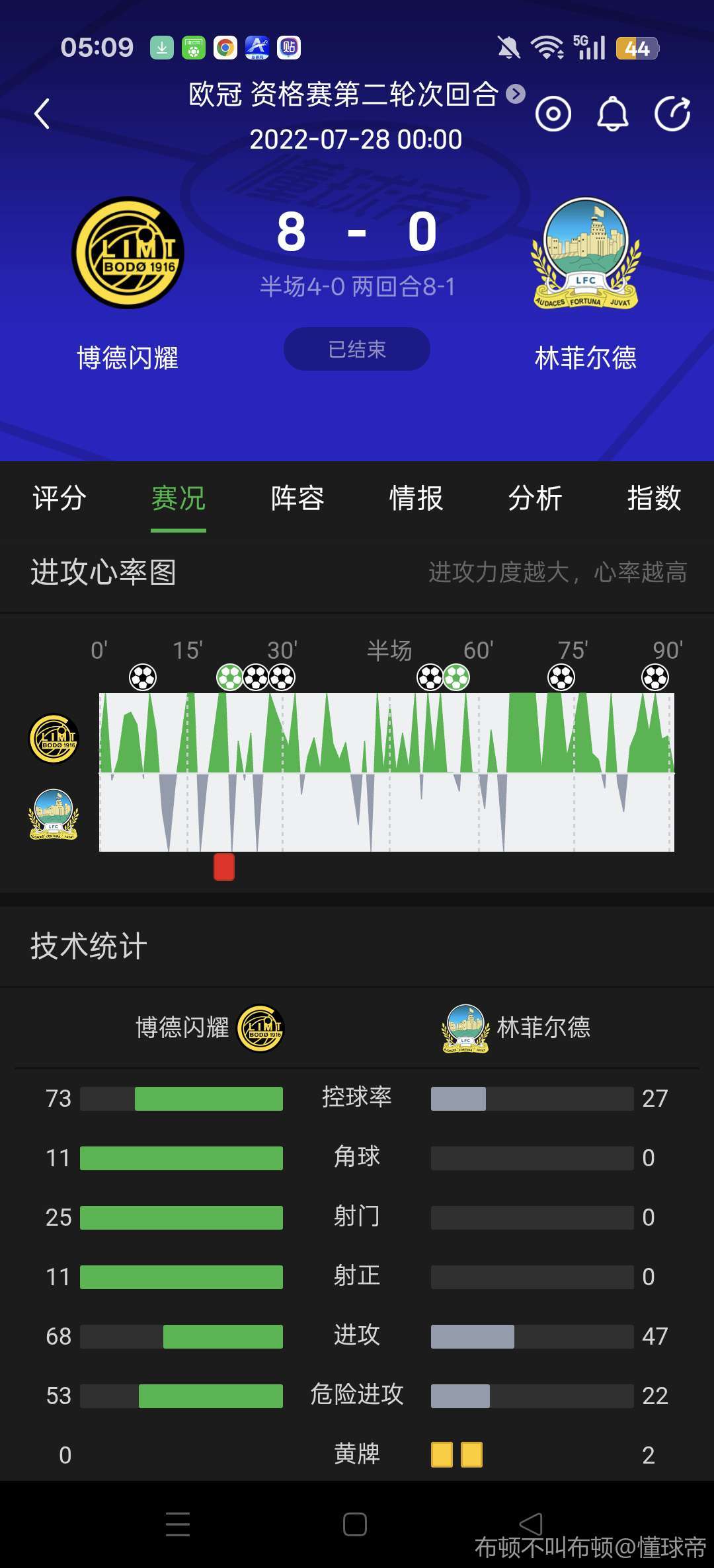Switch to the 评分 tab
Image resolution: width=714 pixels, height=1568 pixels.
point(59,498)
